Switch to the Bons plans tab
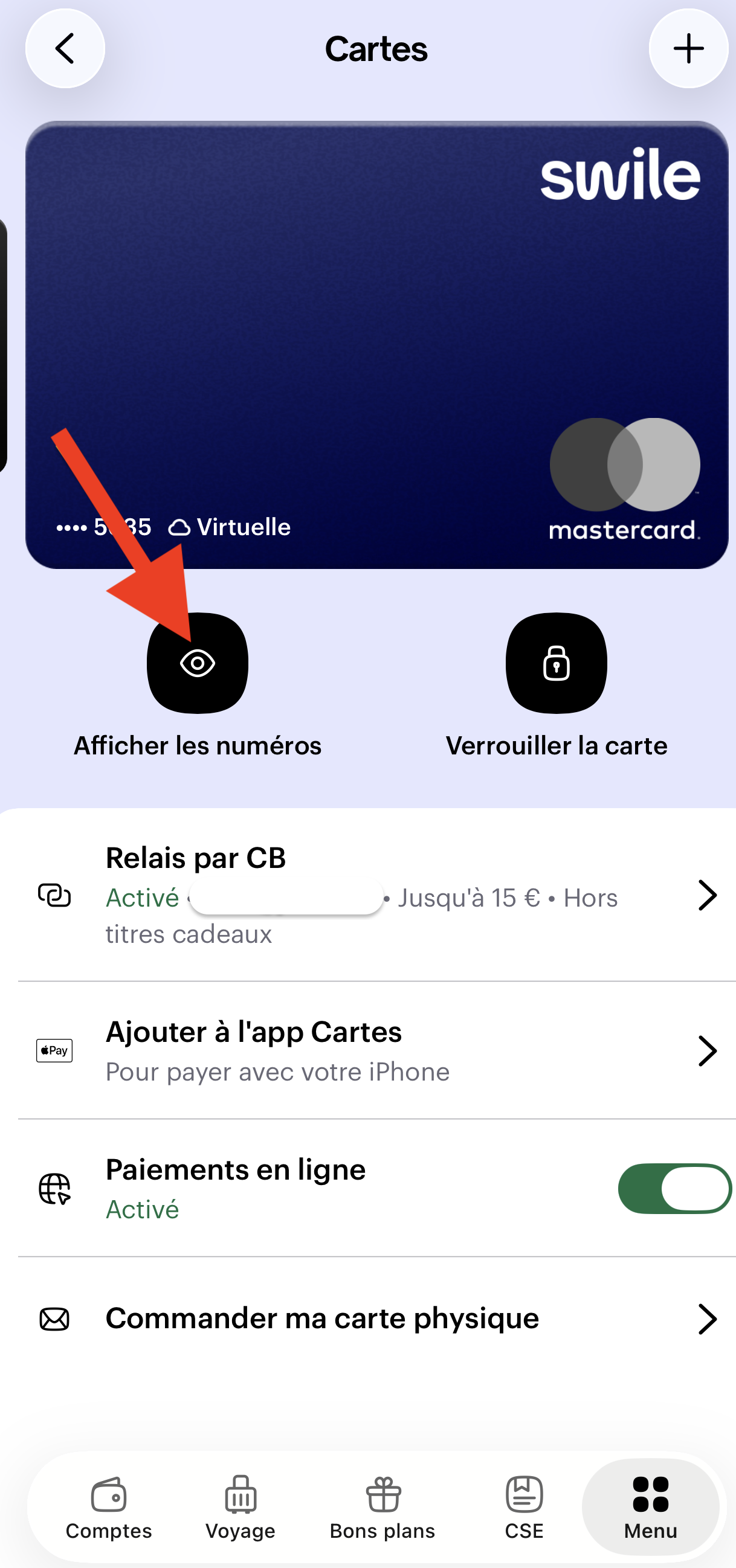736x1568 pixels. [x=383, y=1507]
